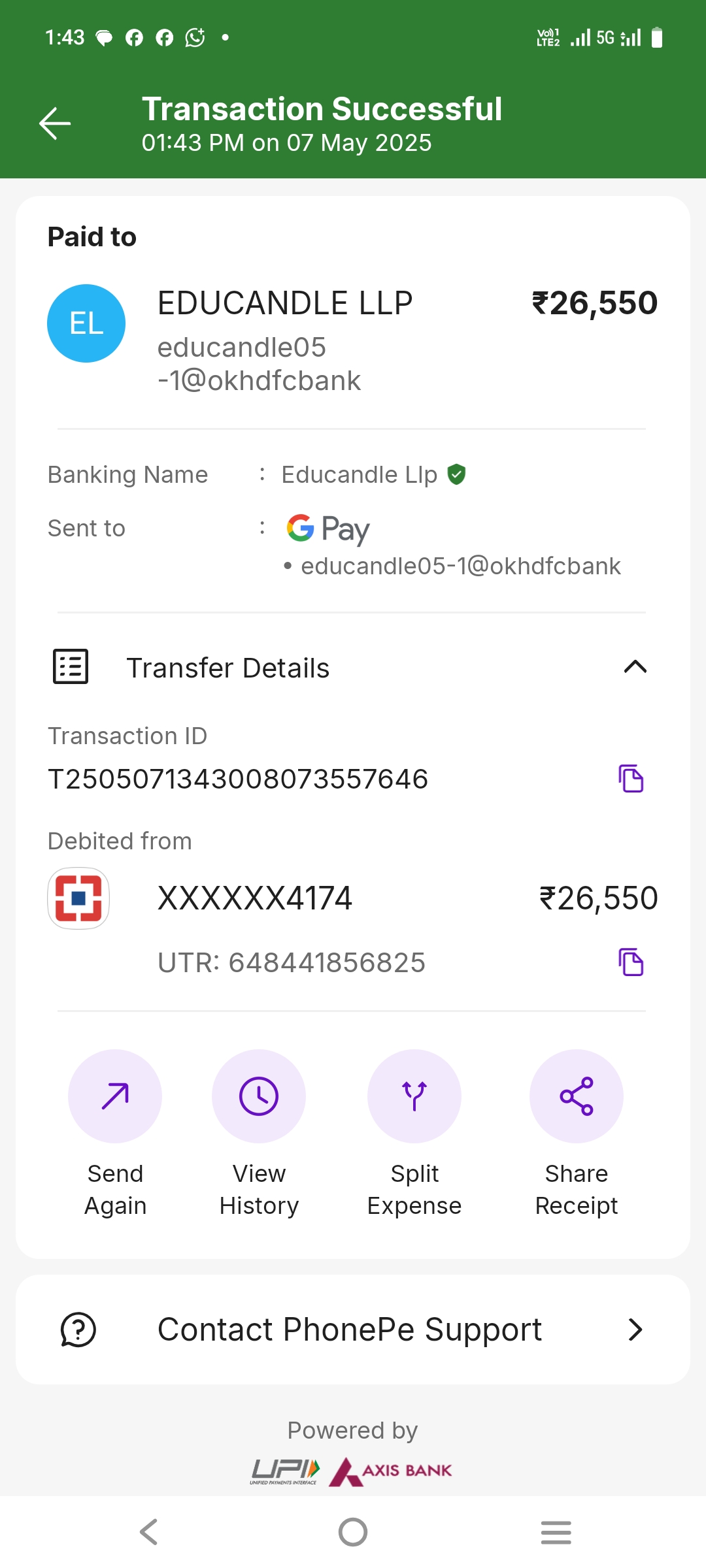The height and width of the screenshot is (1568, 706).
Task: Tap the system home button
Action: pos(353,1532)
